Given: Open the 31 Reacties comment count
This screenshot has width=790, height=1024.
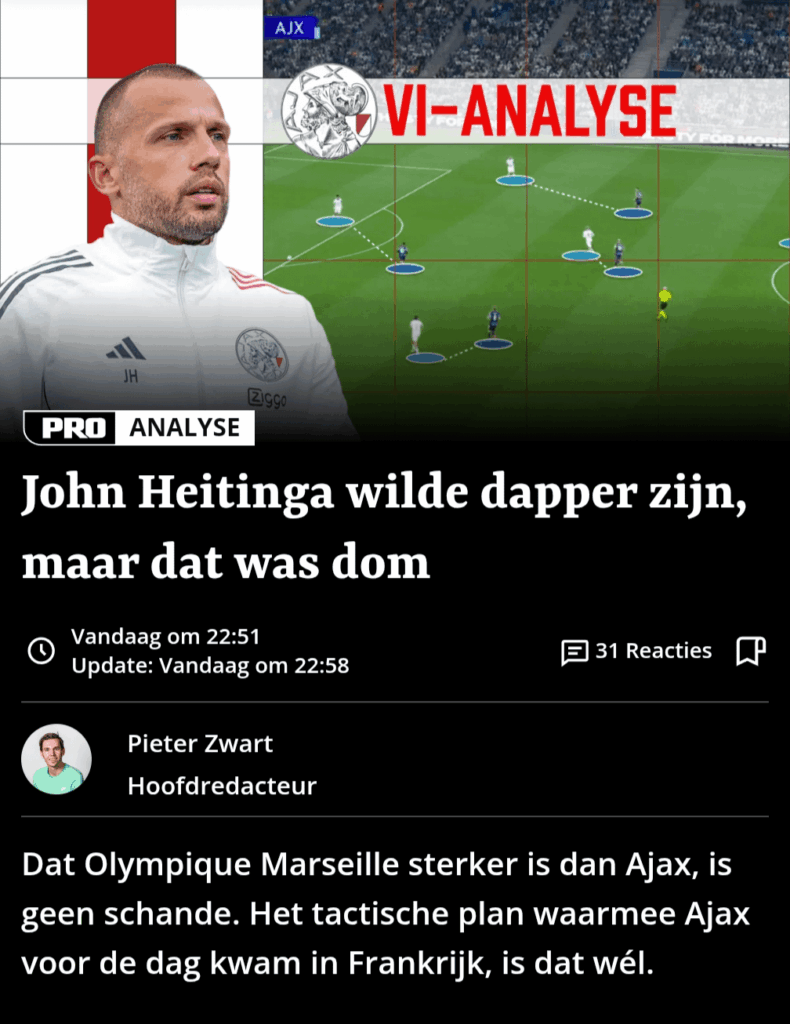Looking at the screenshot, I should 652,651.
